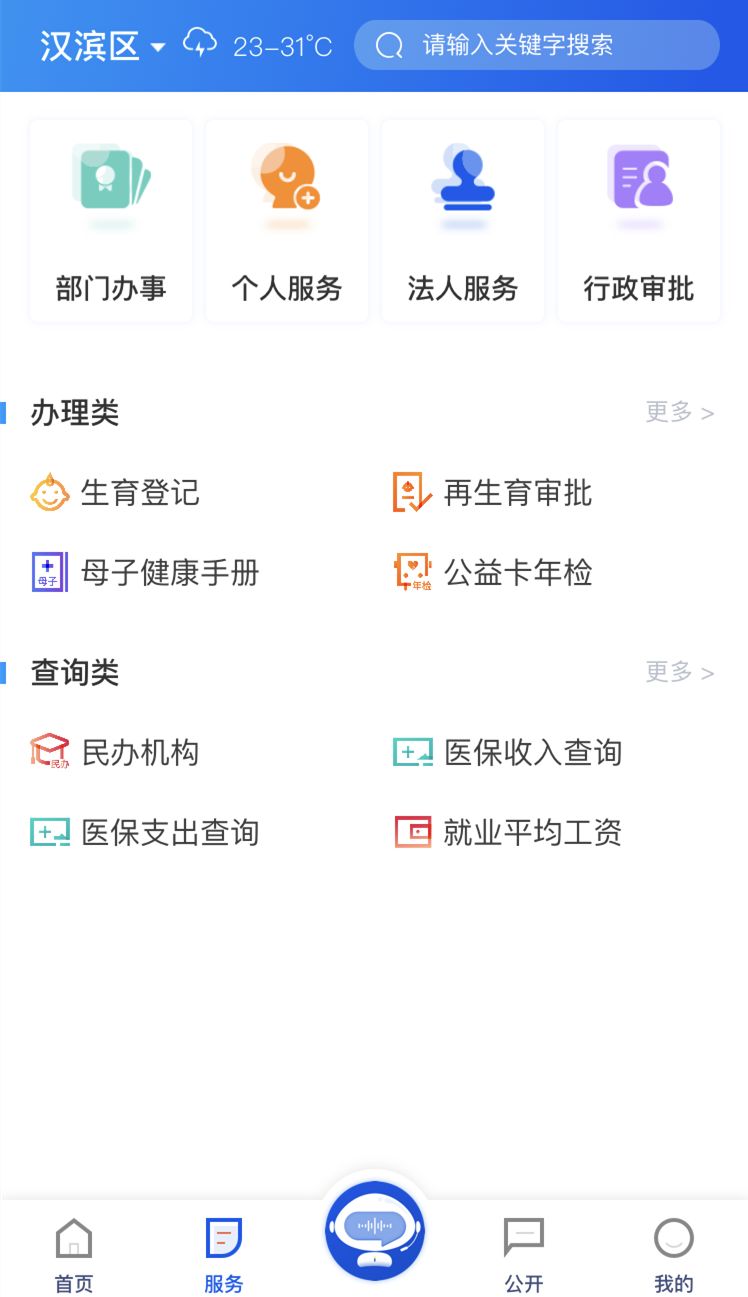The width and height of the screenshot is (748, 1297).
Task: Open the 公开 tab
Action: tap(524, 1248)
